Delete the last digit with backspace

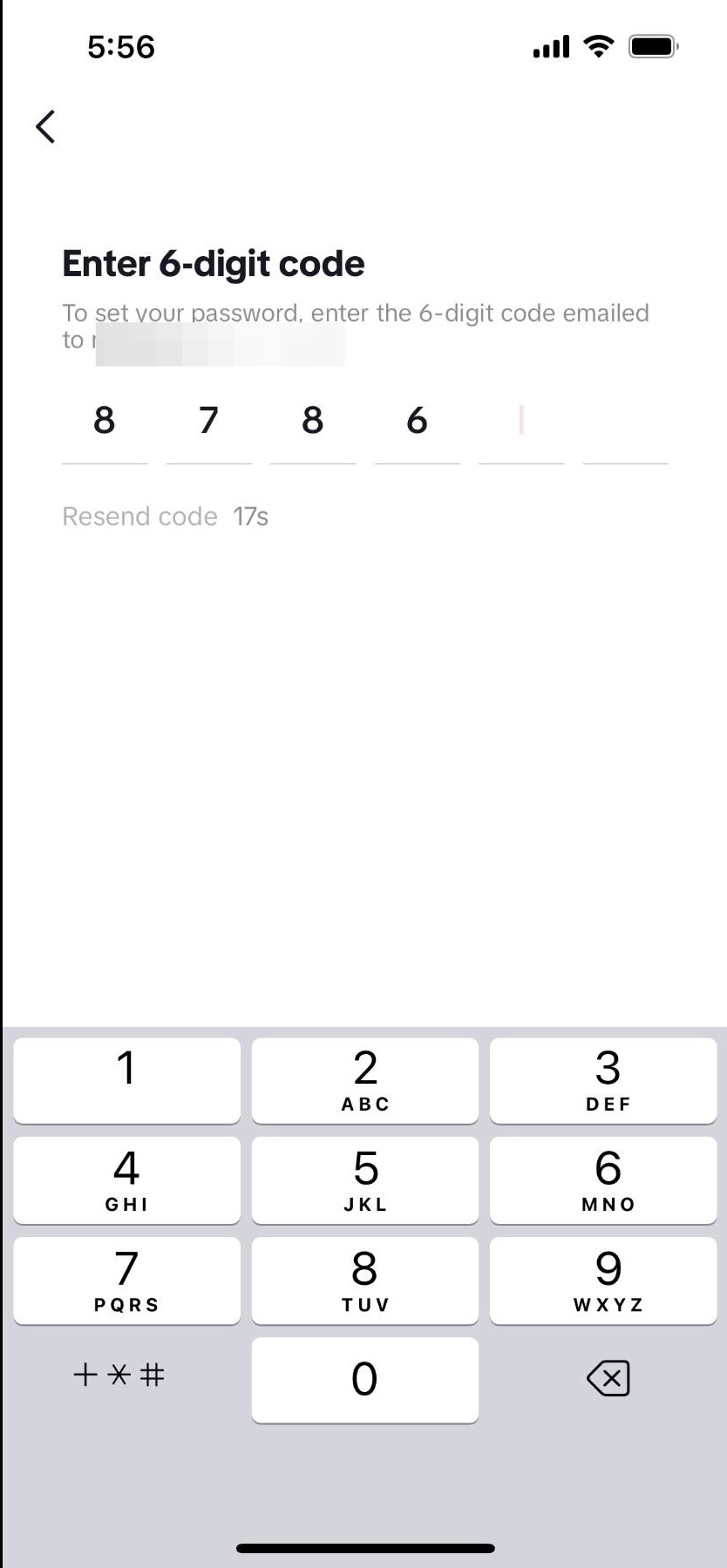608,1379
